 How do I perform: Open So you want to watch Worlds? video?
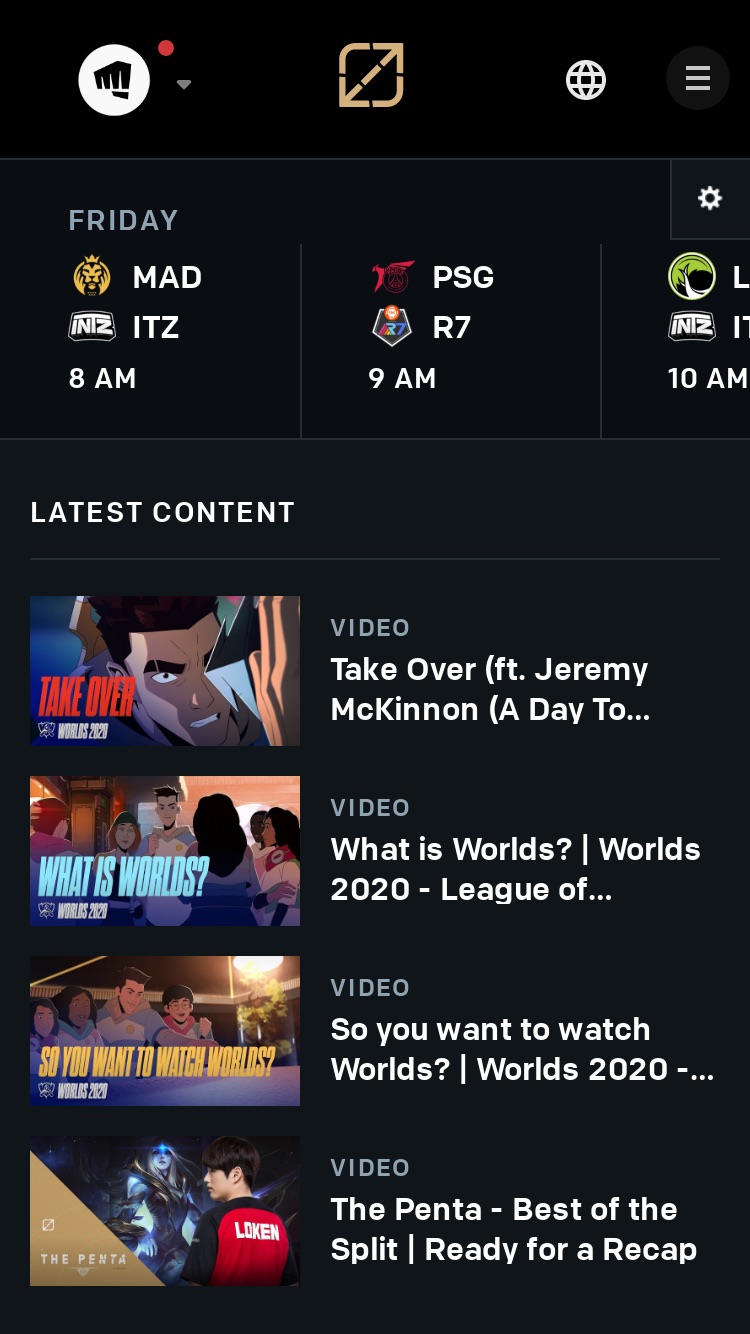(x=375, y=1031)
